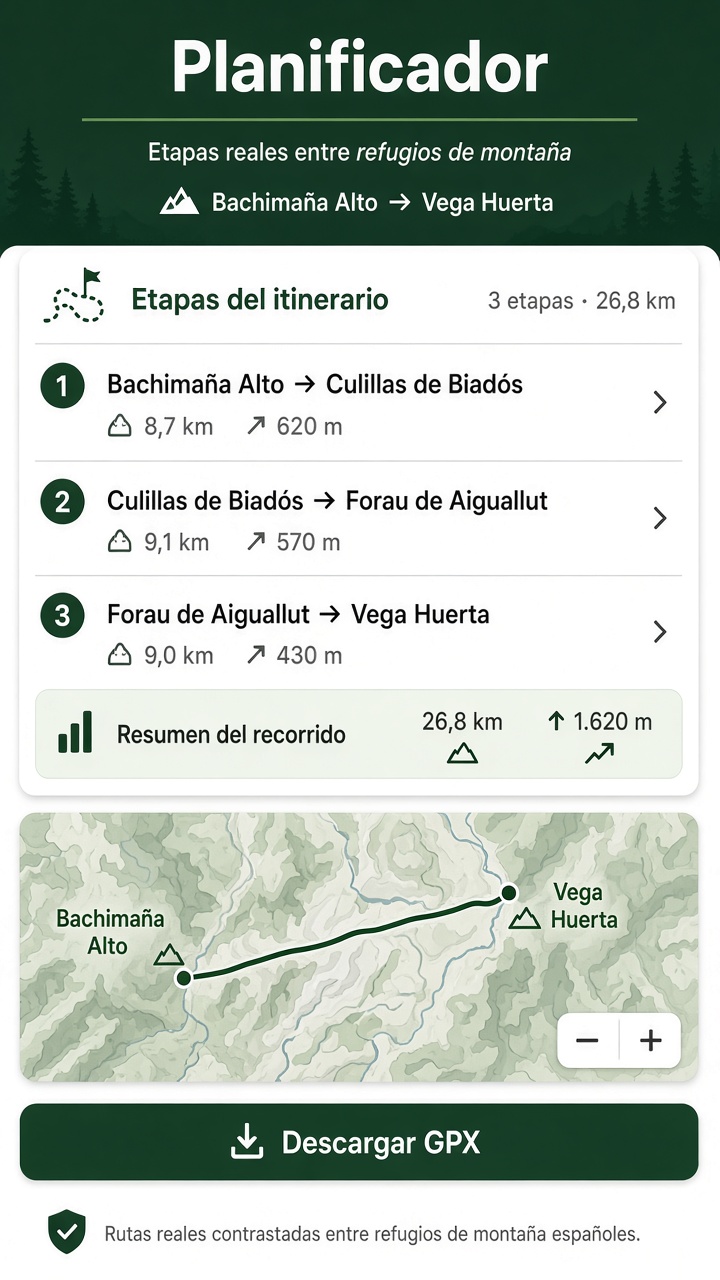The image size is (720, 1280).
Task: Zoom out on the route map
Action: 588,1041
